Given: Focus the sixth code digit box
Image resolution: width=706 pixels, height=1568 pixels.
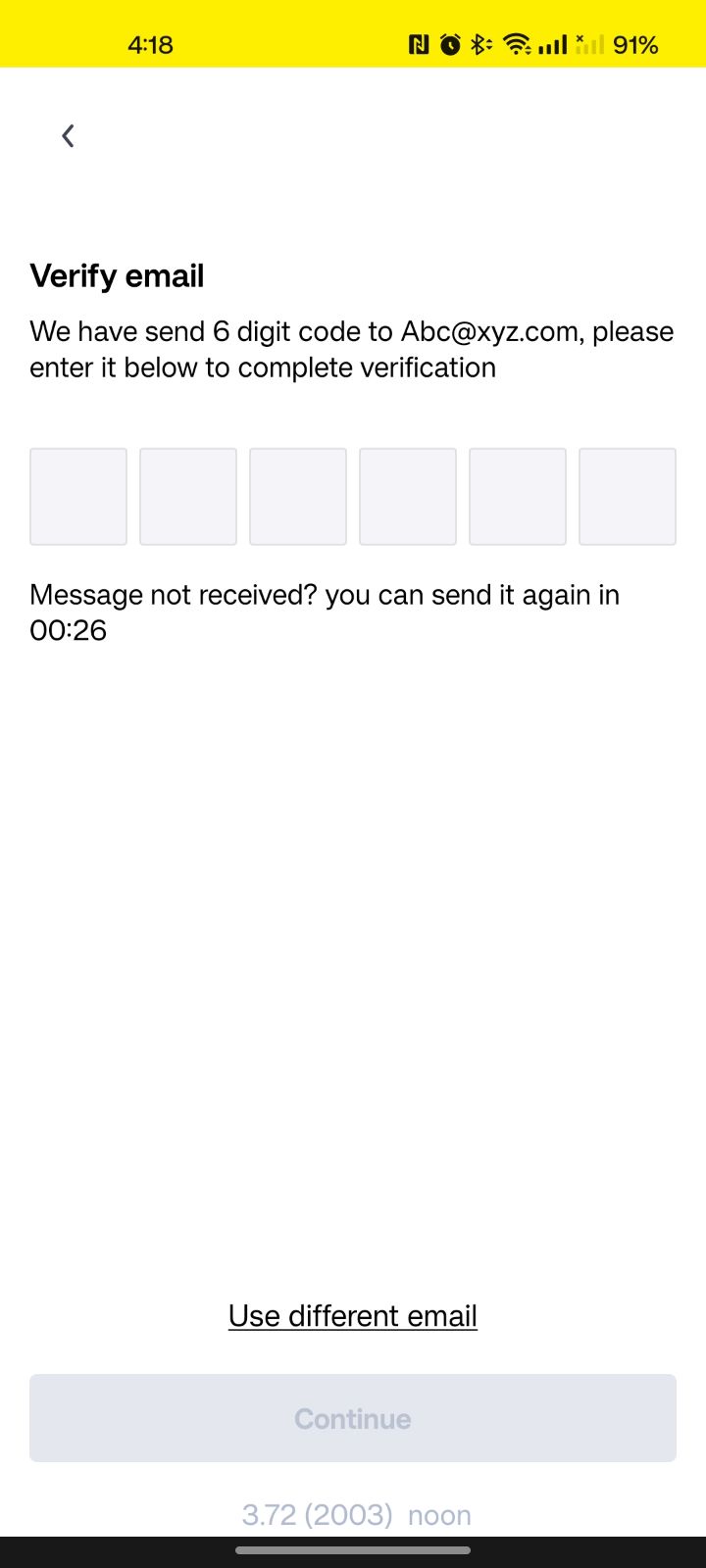Looking at the screenshot, I should [628, 497].
